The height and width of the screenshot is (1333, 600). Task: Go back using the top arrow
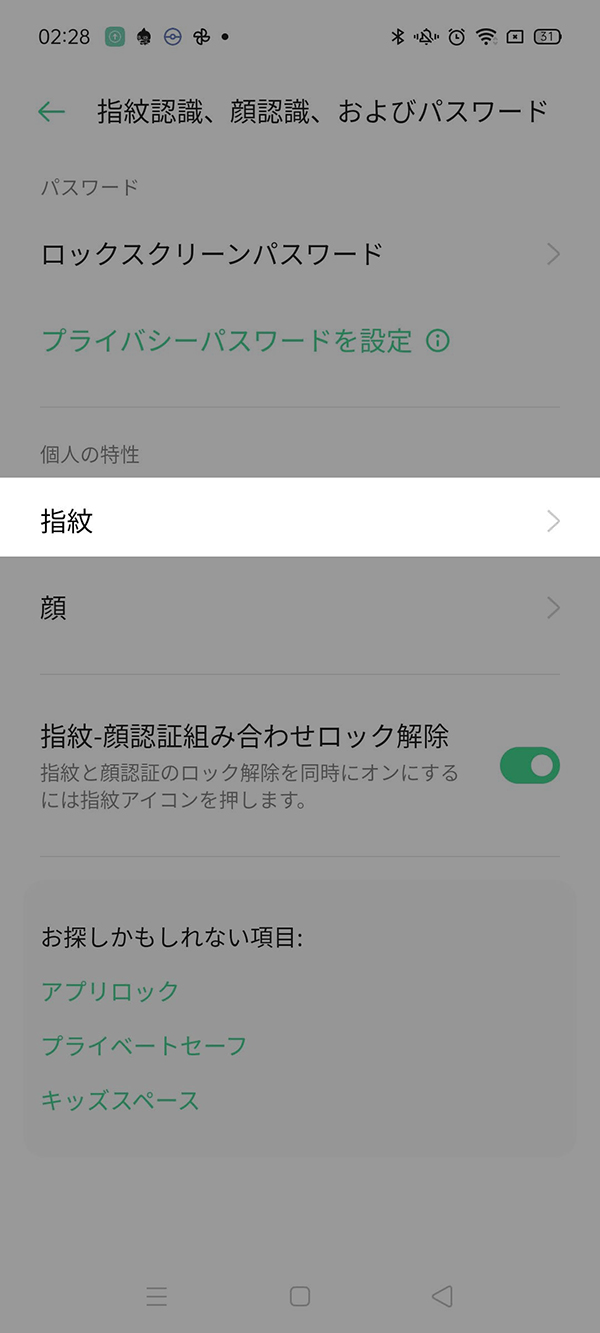(x=51, y=111)
